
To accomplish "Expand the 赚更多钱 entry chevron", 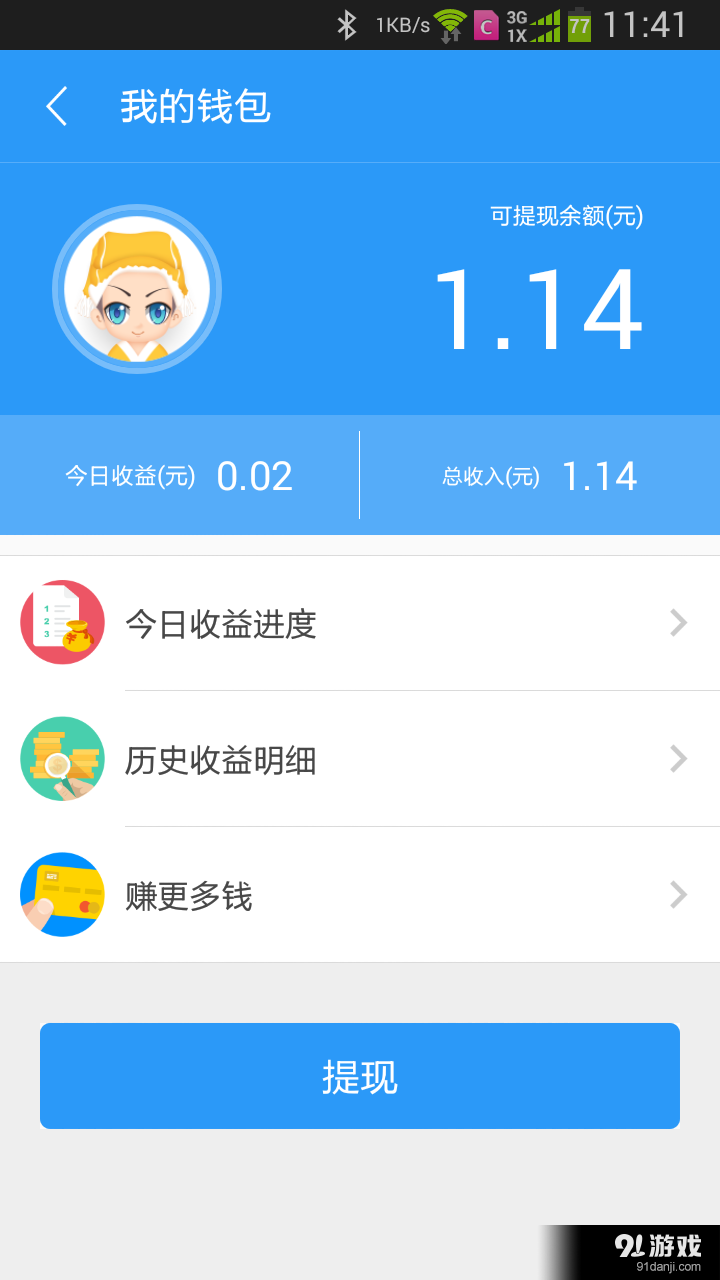I will click(x=679, y=894).
